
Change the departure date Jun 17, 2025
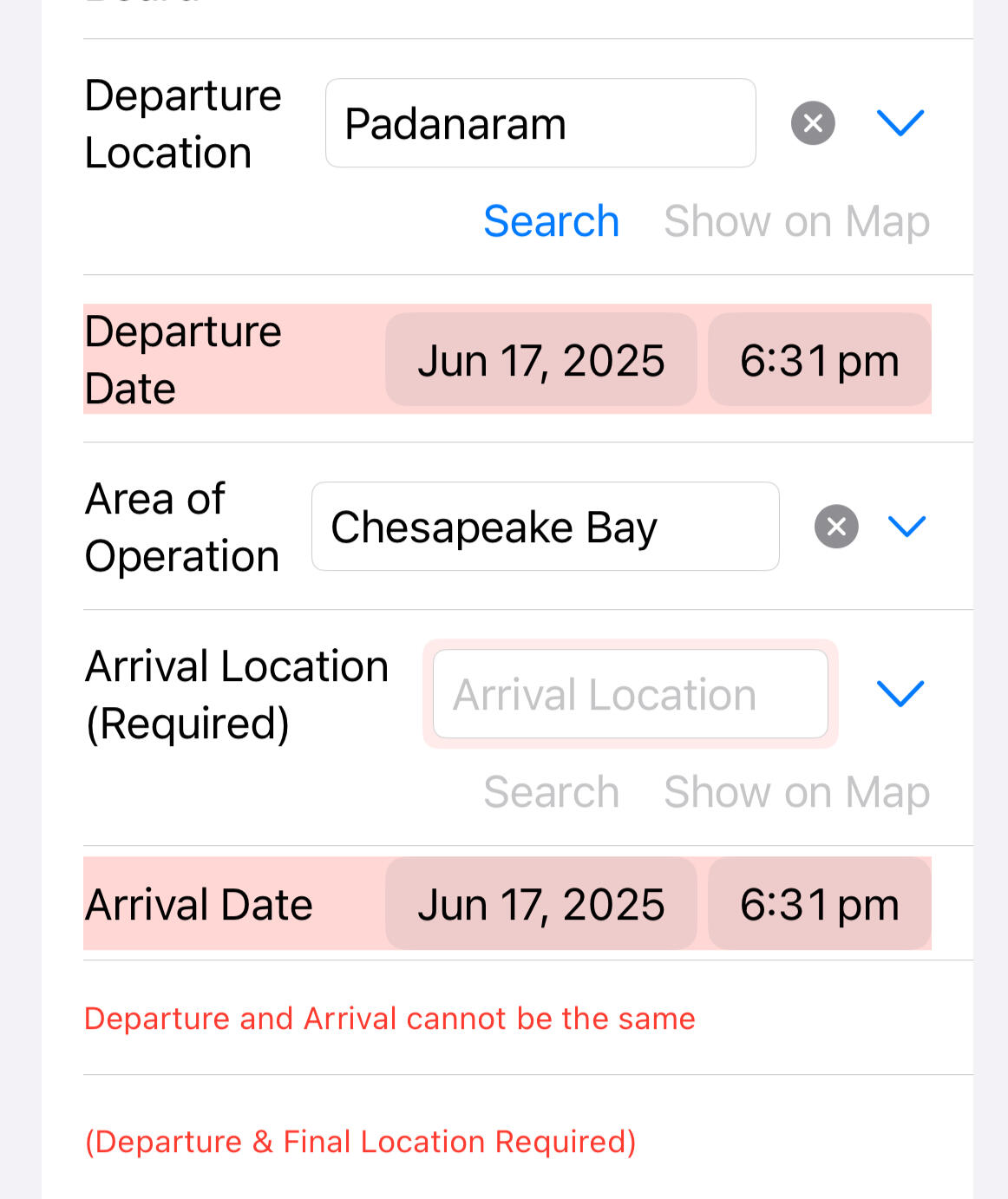(x=540, y=360)
